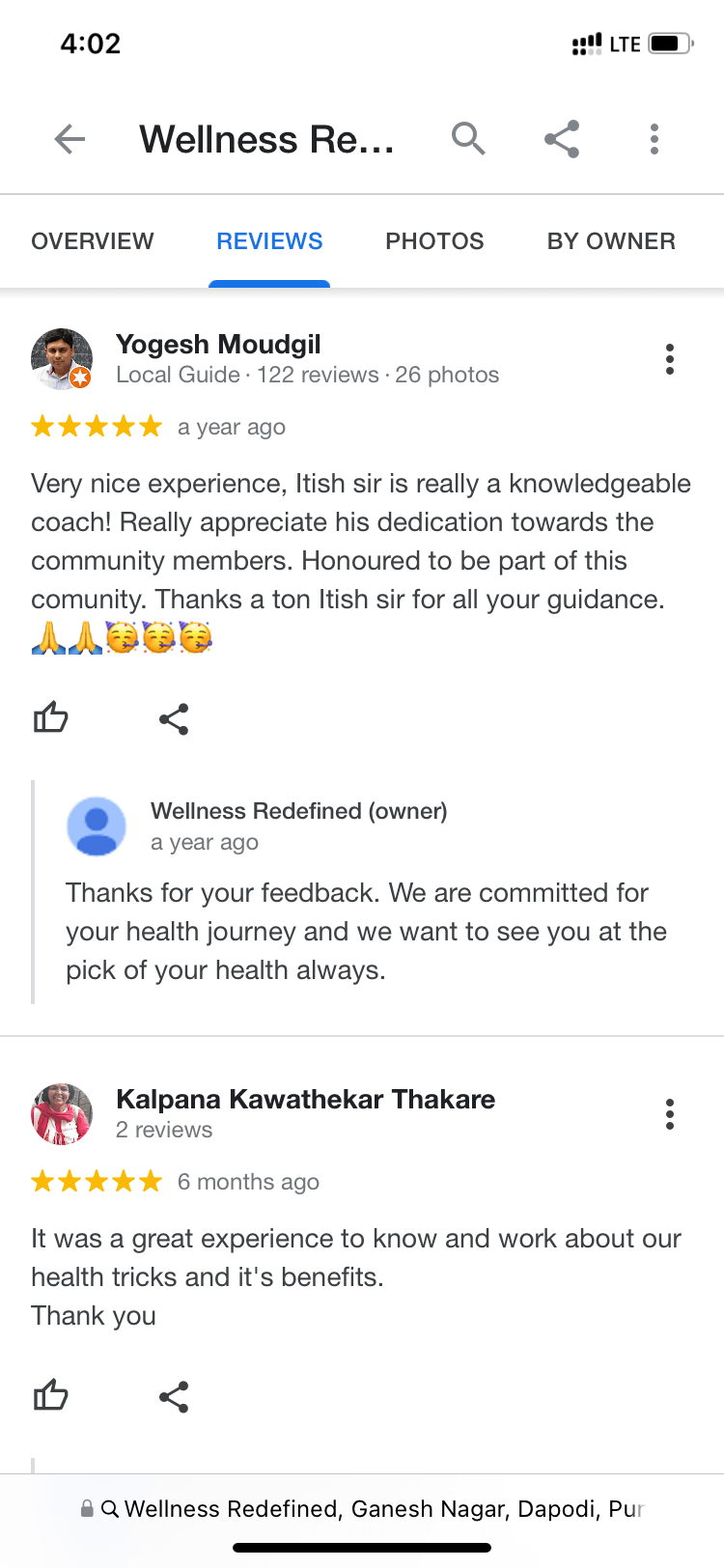The image size is (724, 1568).
Task: Open options menu for Yogesh Moudgil's review
Action: (x=669, y=359)
